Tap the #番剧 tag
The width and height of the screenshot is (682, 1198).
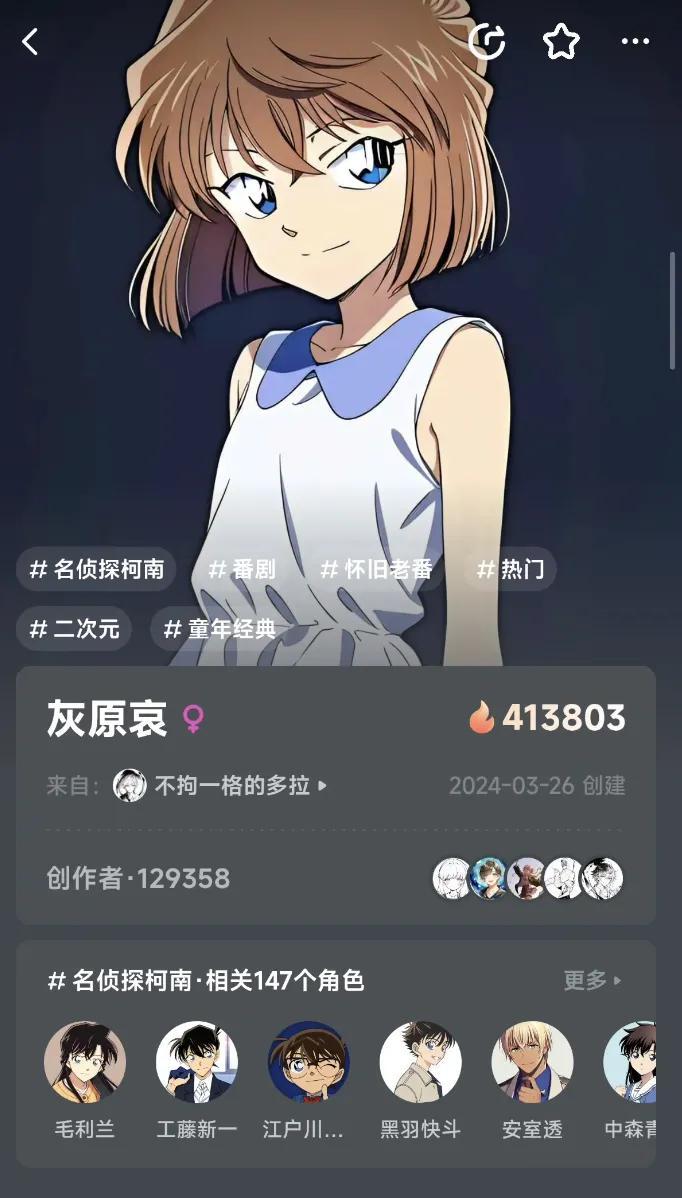point(242,570)
